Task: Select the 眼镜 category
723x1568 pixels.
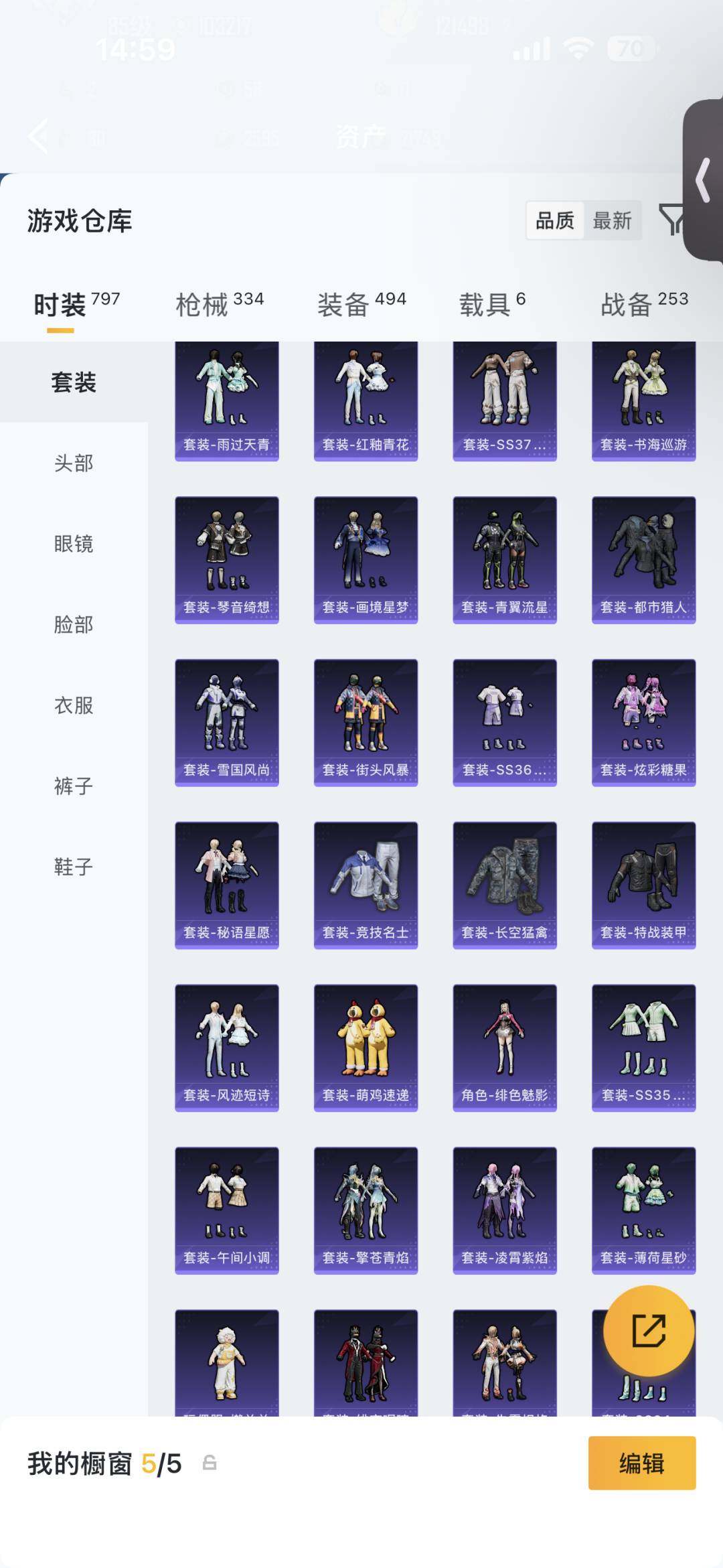Action: [74, 544]
